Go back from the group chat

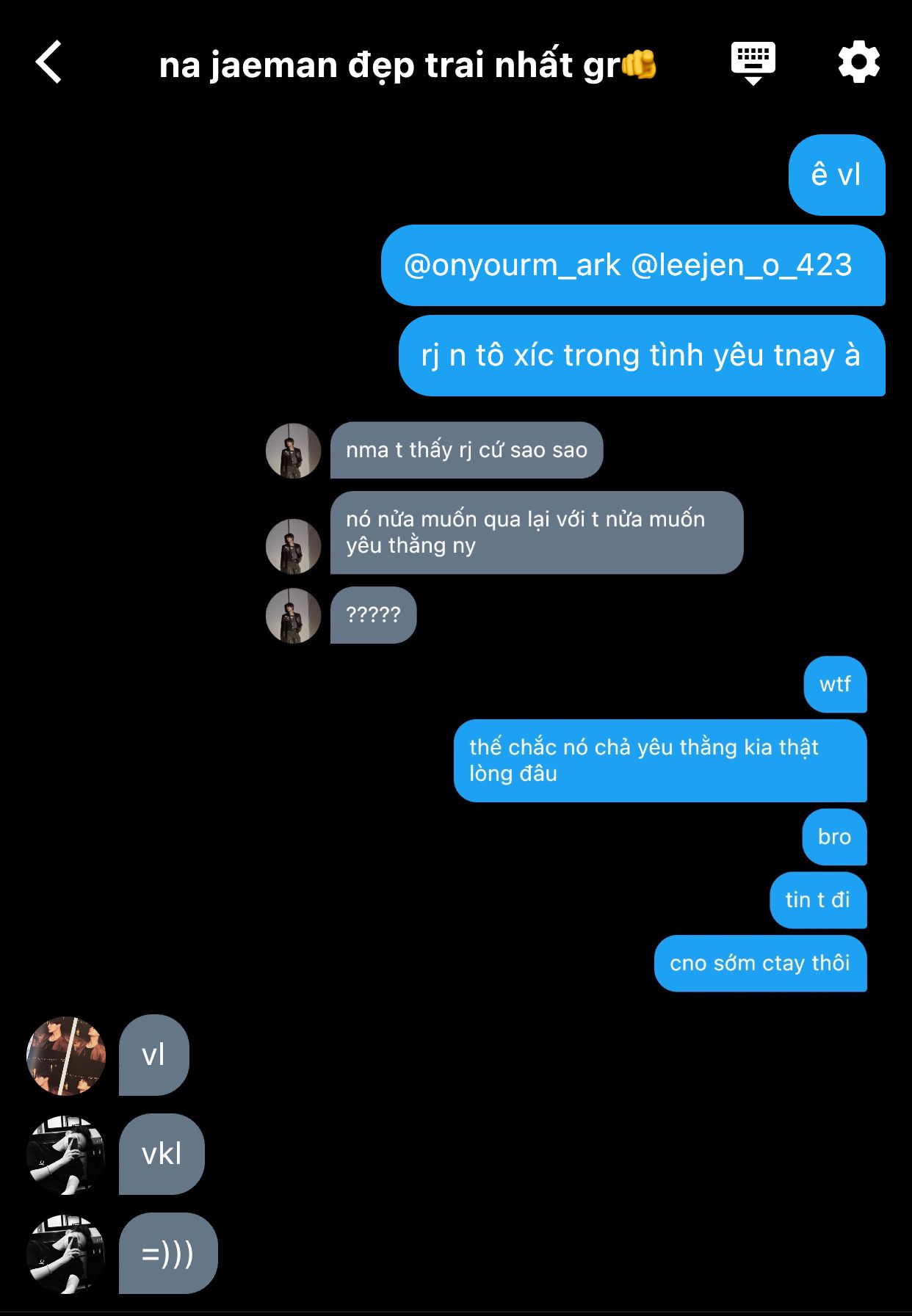[48, 62]
